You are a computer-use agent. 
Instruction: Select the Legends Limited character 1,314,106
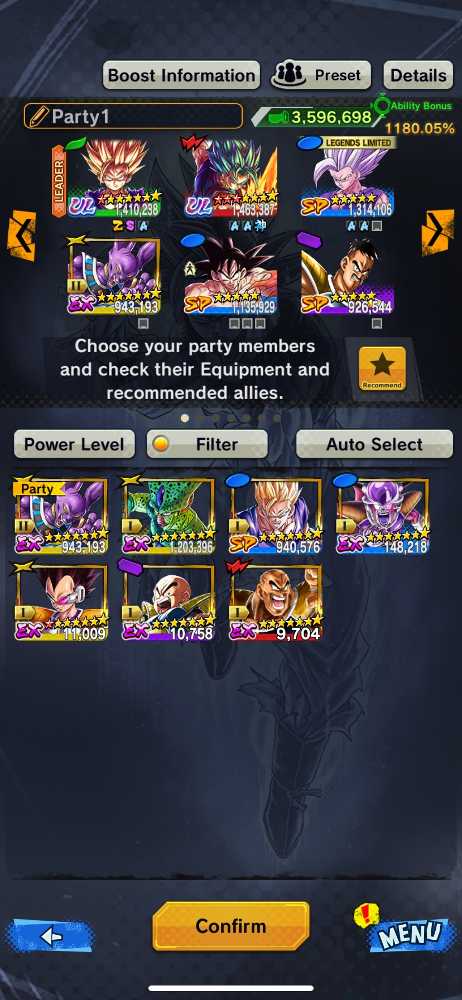pyautogui.click(x=347, y=178)
